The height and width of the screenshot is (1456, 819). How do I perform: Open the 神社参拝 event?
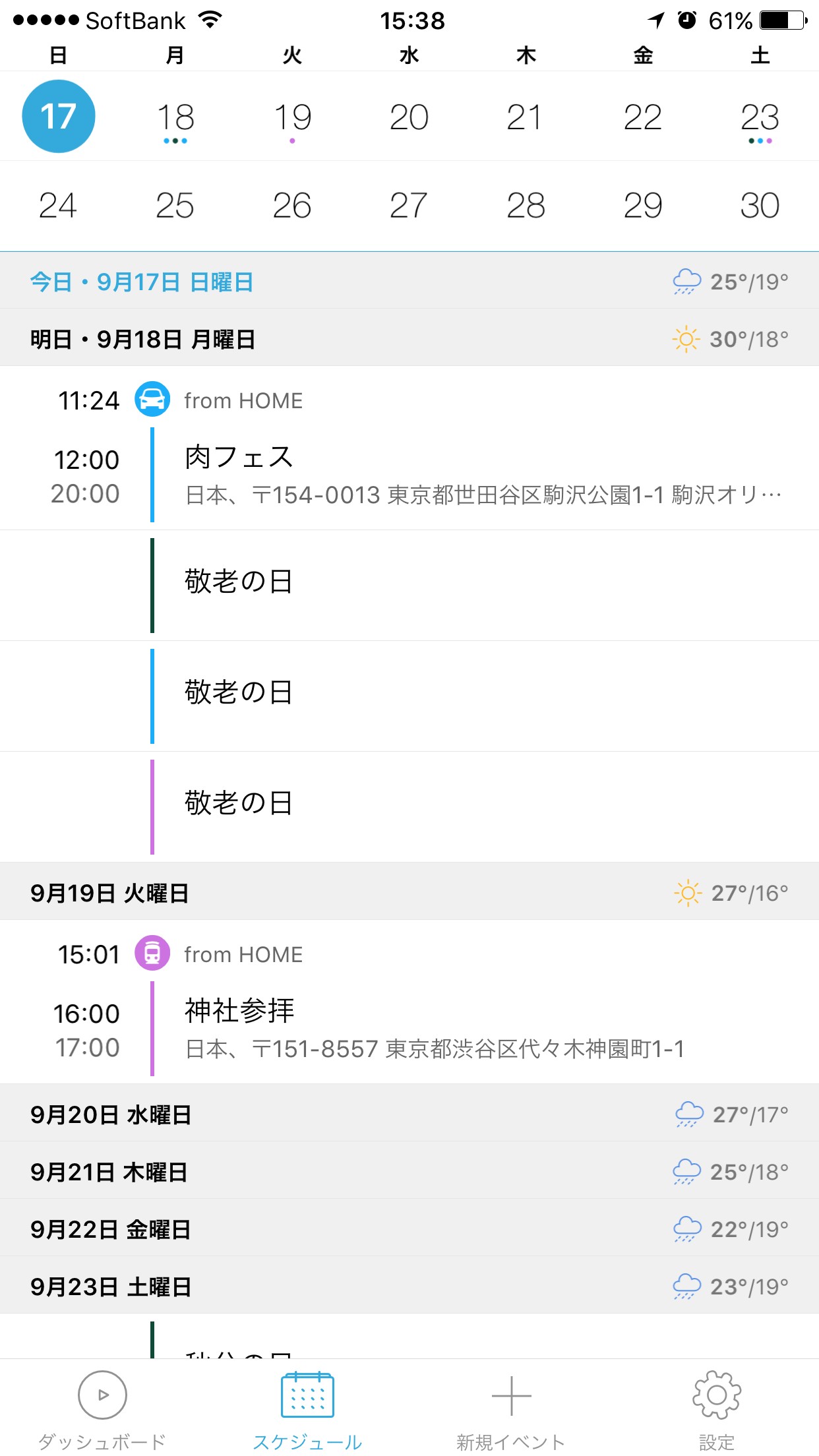pos(462,1029)
